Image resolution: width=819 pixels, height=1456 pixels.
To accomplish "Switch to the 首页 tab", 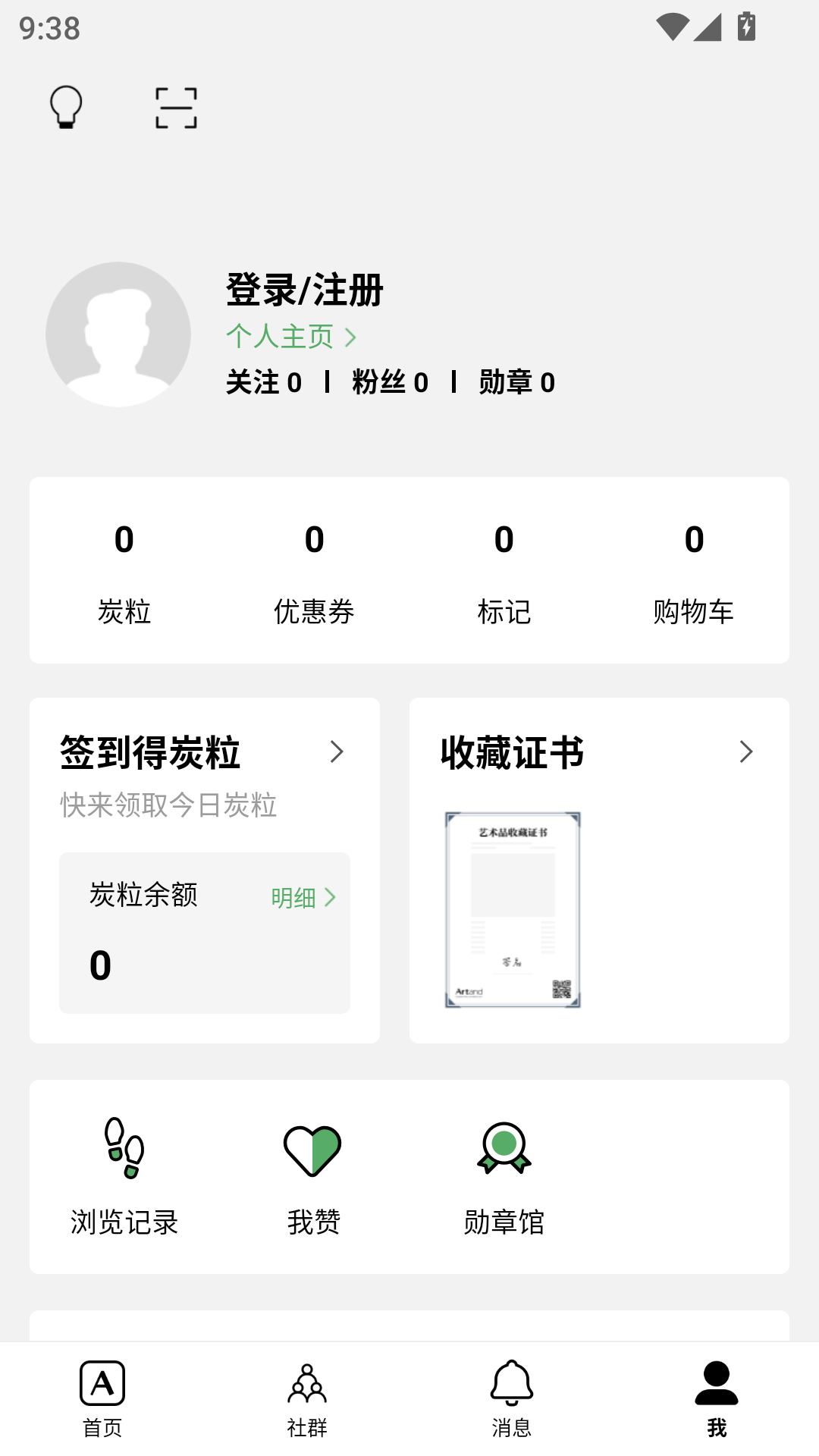I will coord(102,1398).
